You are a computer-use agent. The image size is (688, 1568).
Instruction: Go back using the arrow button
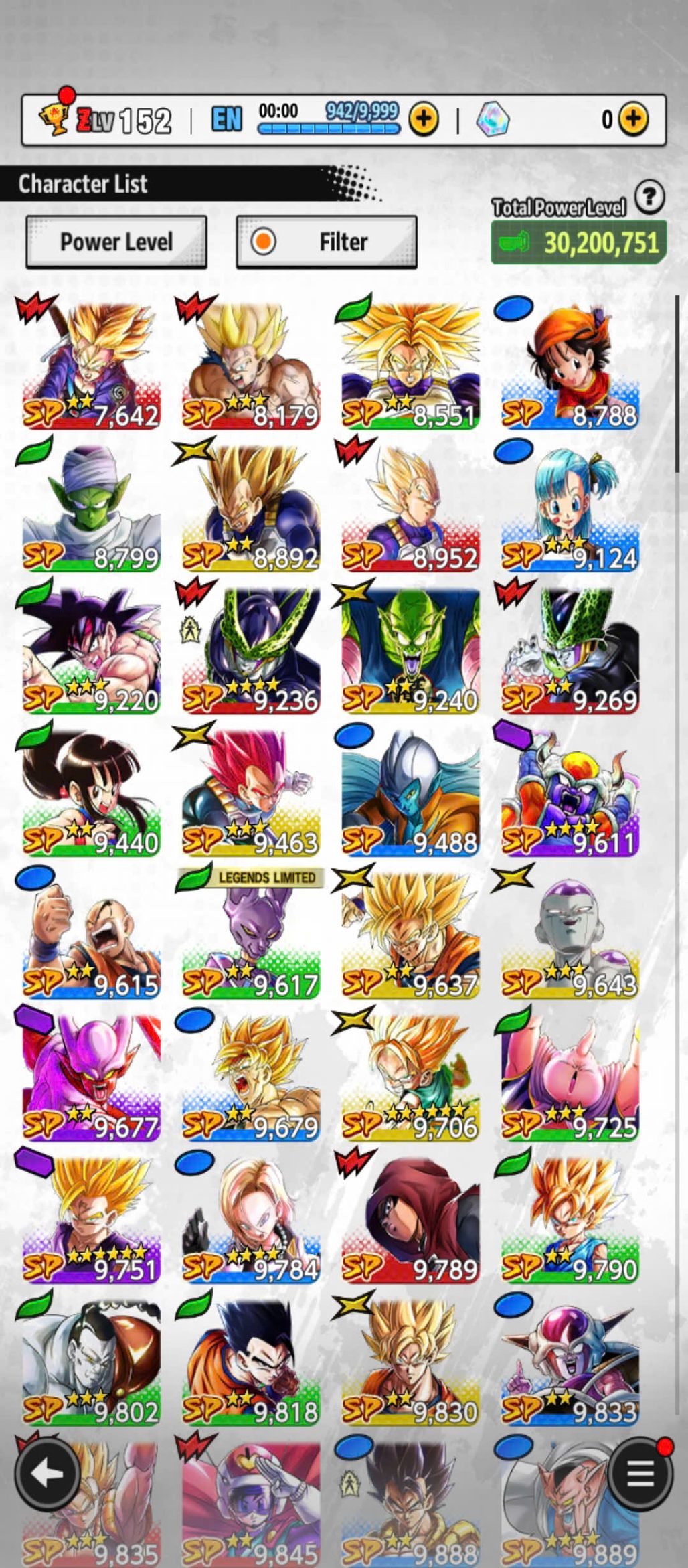point(48,1474)
